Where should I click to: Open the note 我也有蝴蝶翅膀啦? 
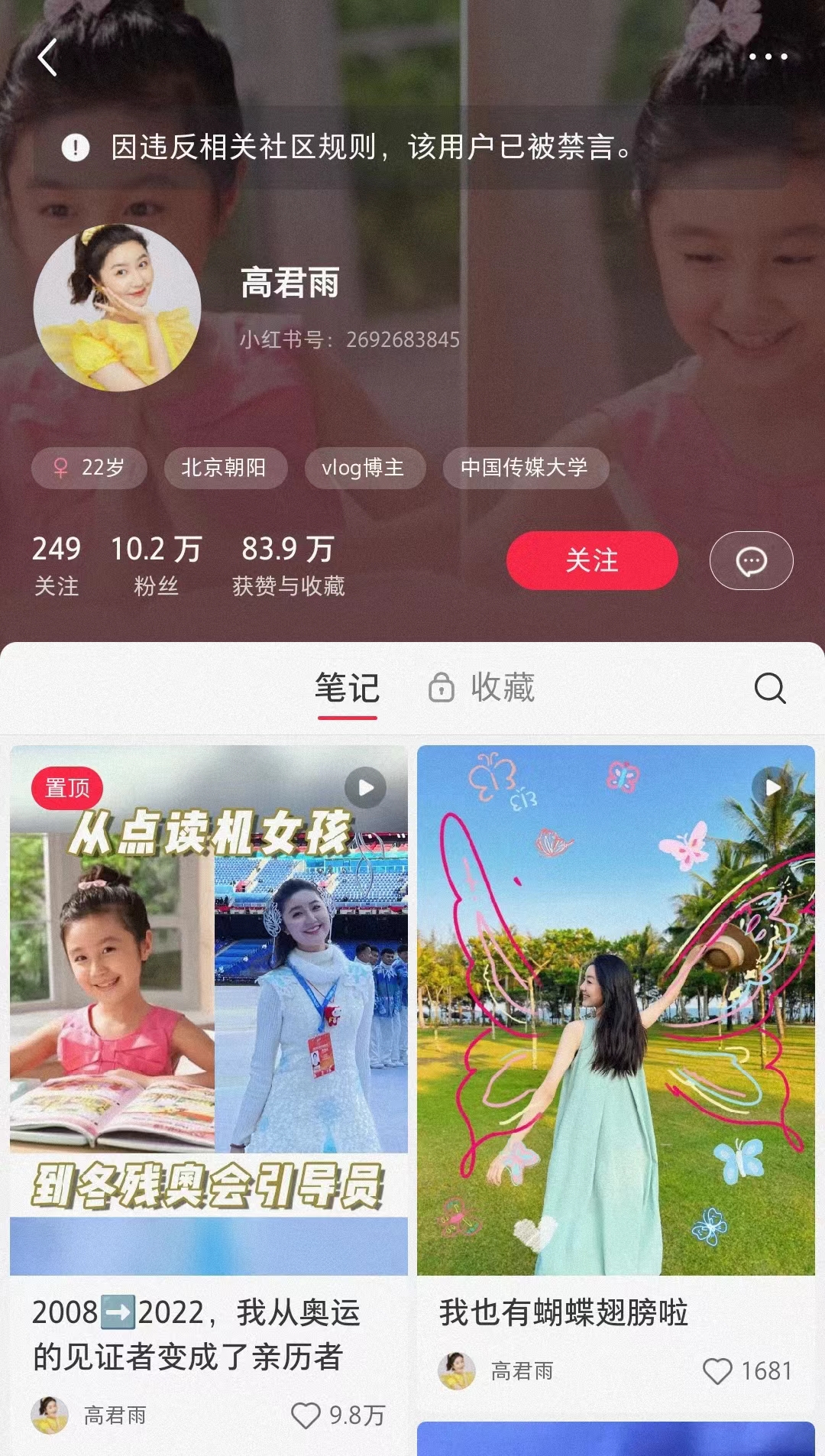tap(616, 1009)
